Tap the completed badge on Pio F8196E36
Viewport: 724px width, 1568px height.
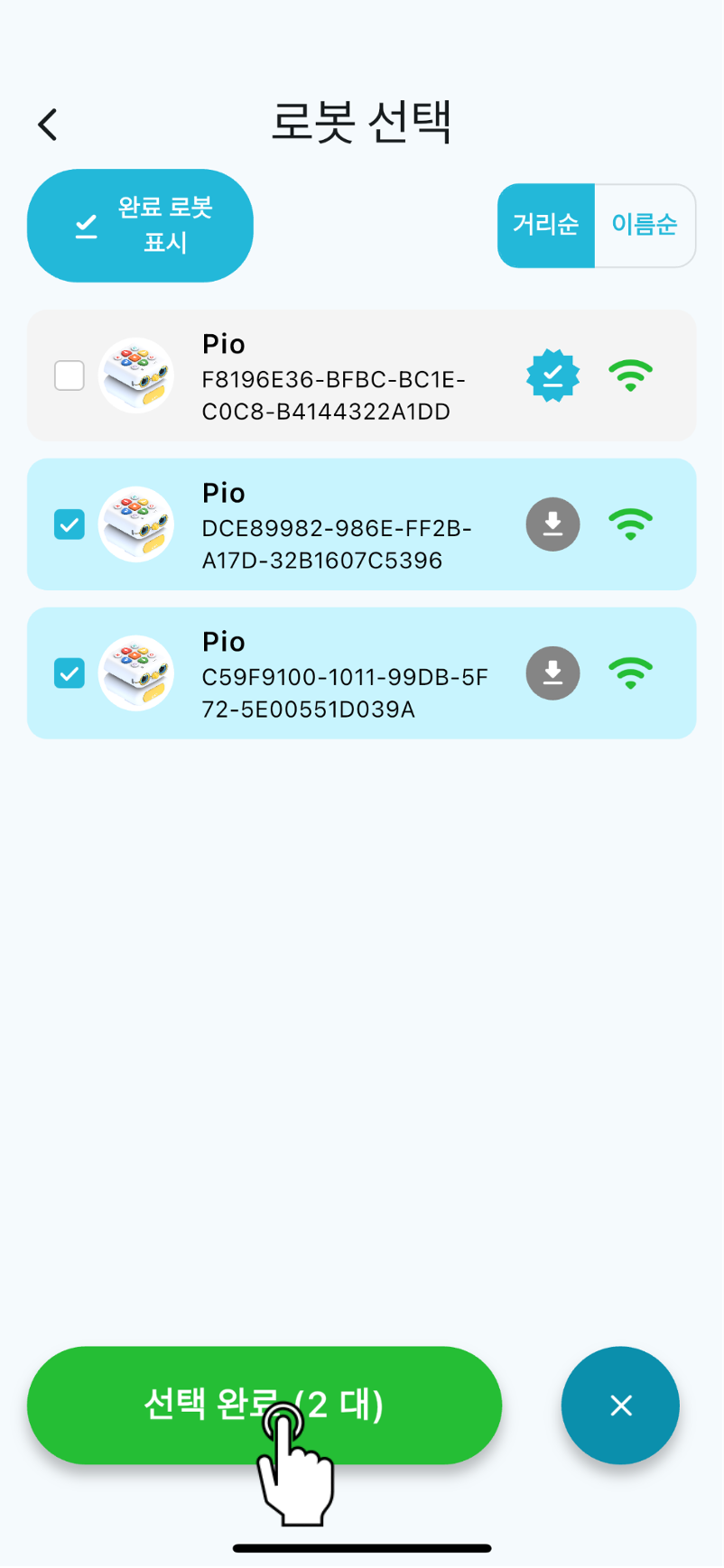tap(552, 376)
